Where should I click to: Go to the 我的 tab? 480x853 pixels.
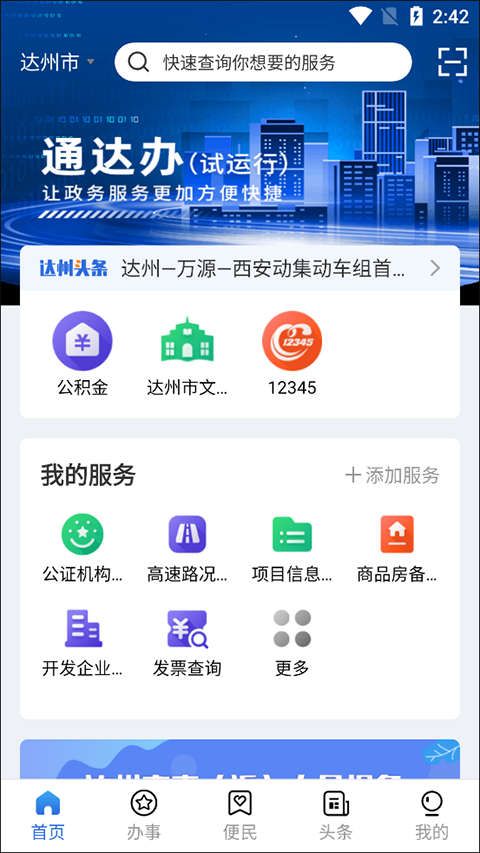pyautogui.click(x=432, y=815)
